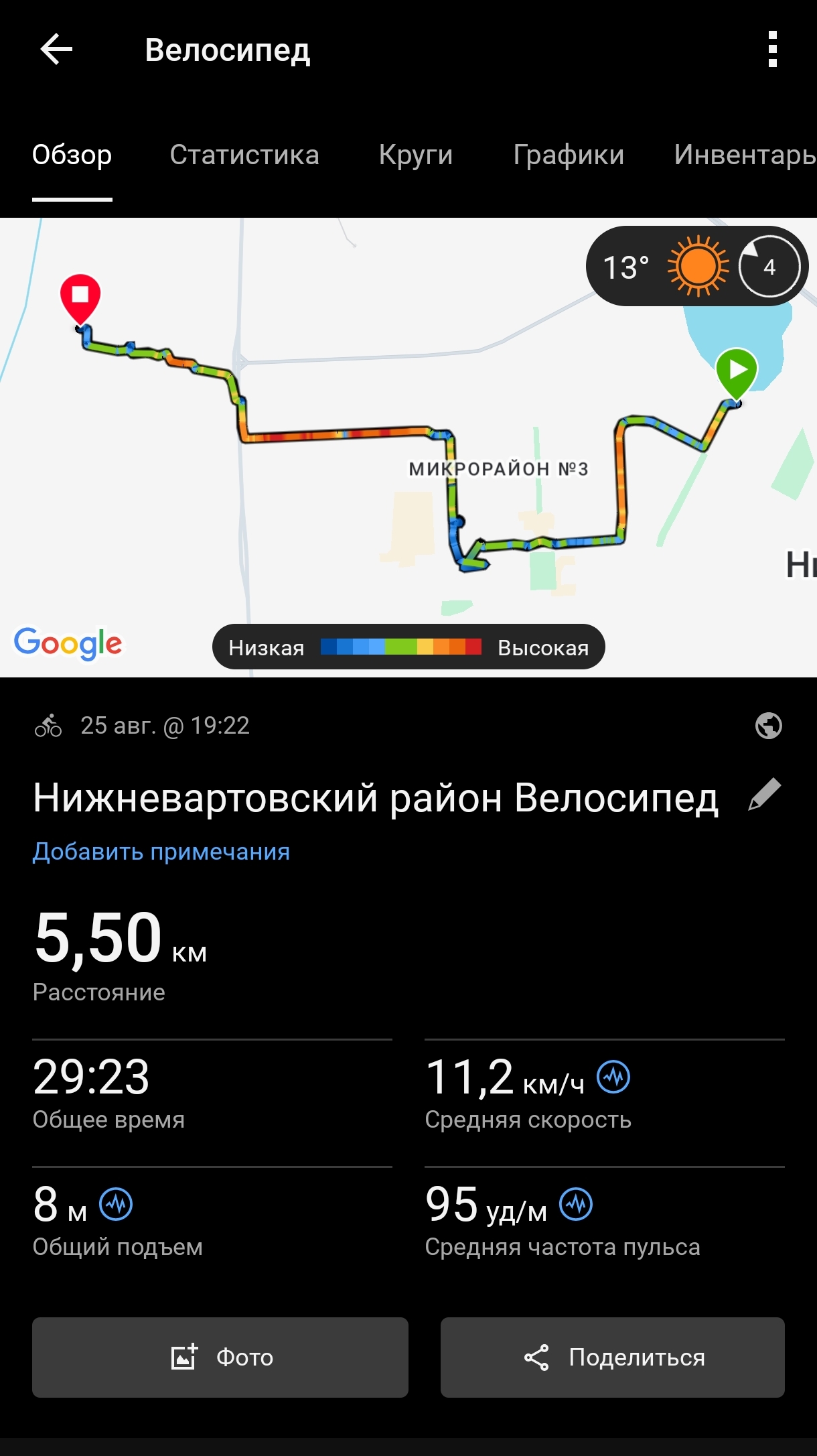Open the Круги tab
This screenshot has height=1456, width=817.
(416, 155)
